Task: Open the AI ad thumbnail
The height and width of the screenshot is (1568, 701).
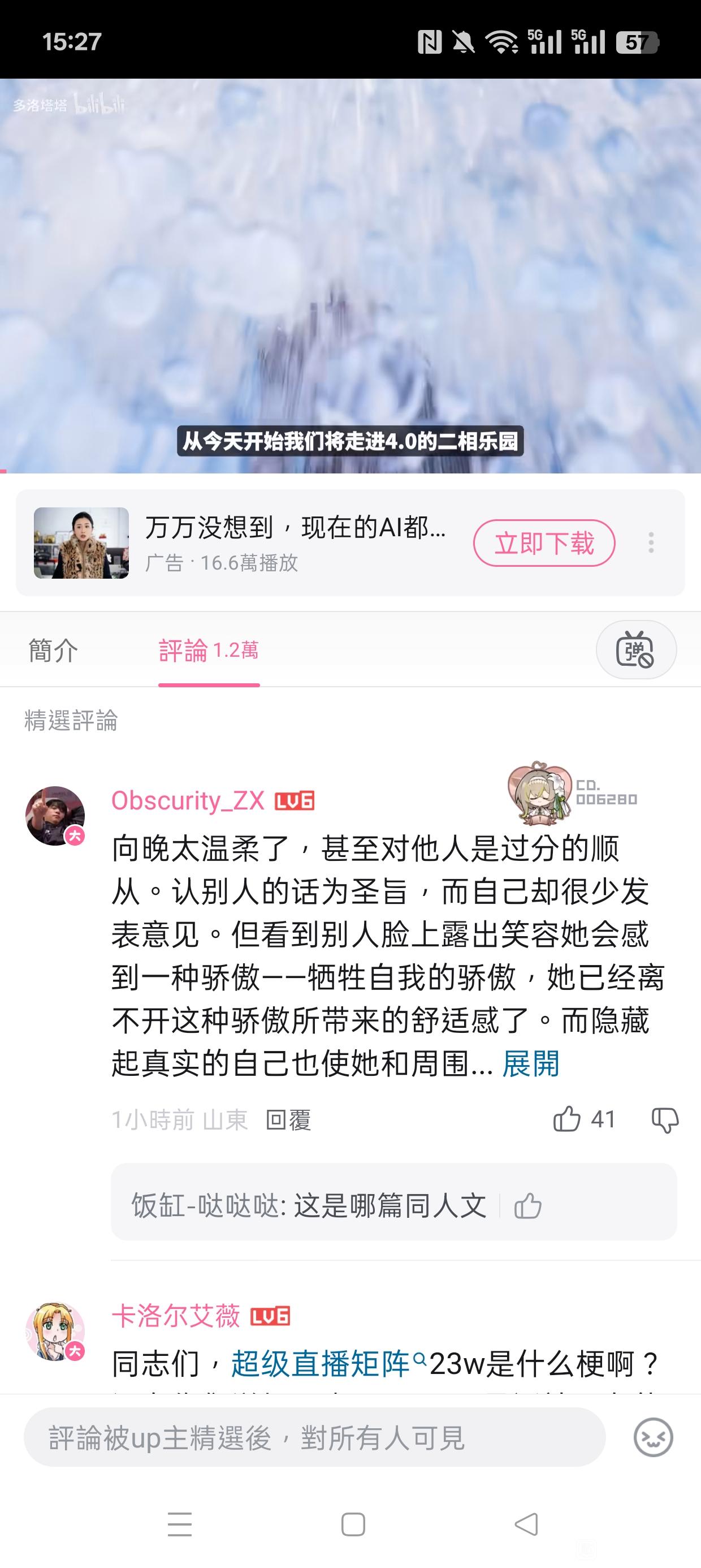Action: [81, 542]
